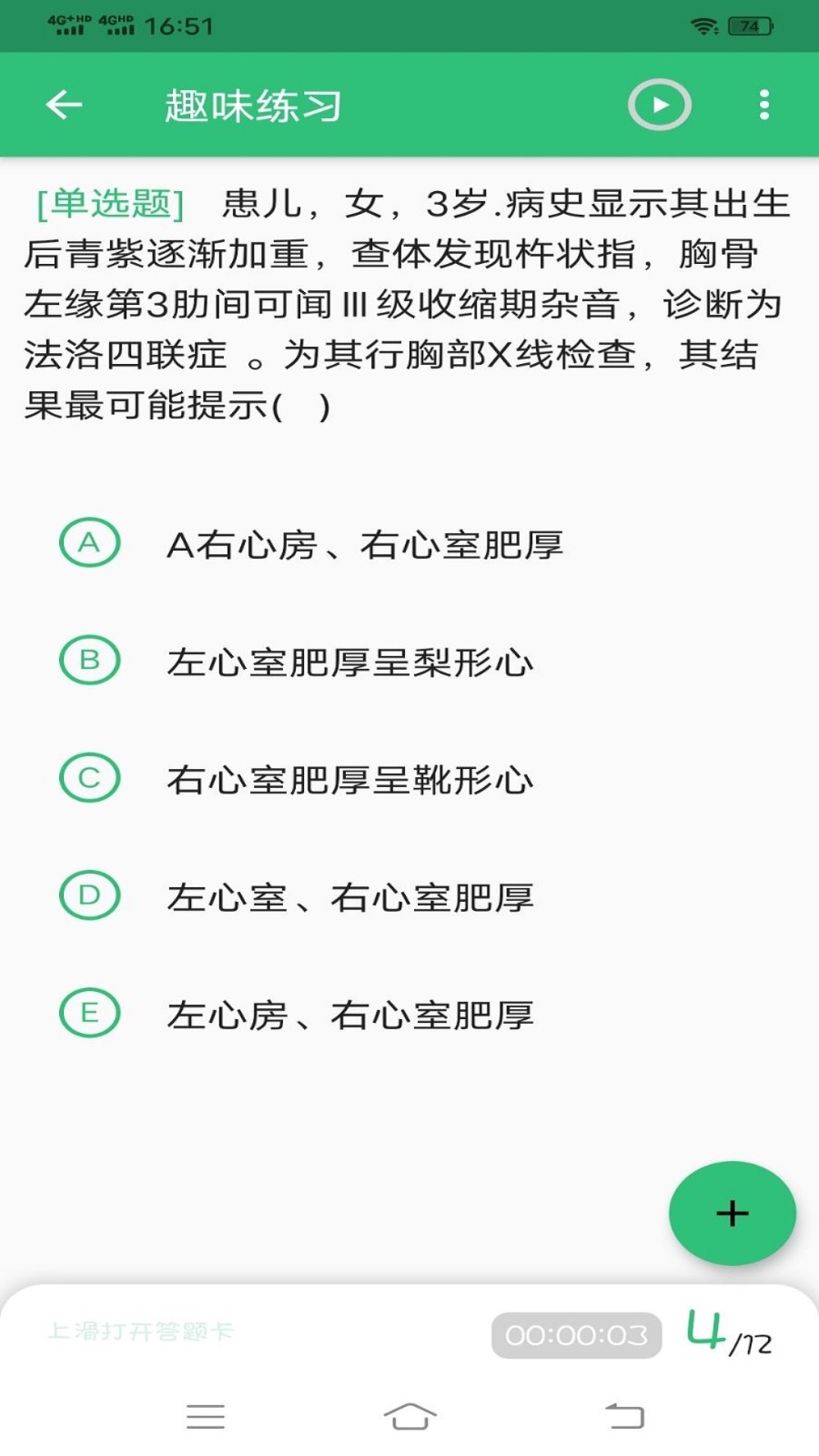Screen dimensions: 819x1456
Task: Tap the floating plus button
Action: coord(732,1213)
